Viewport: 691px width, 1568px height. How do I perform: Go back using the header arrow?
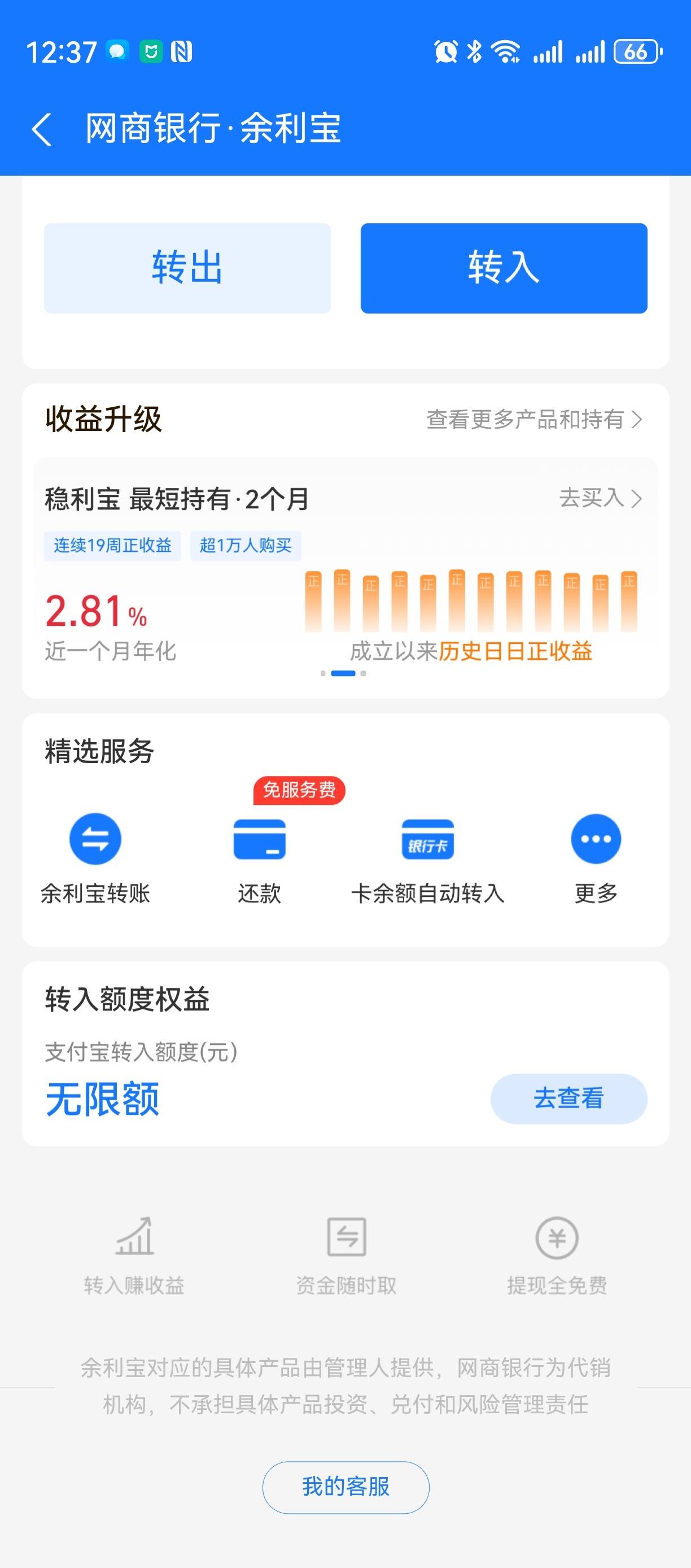point(41,129)
